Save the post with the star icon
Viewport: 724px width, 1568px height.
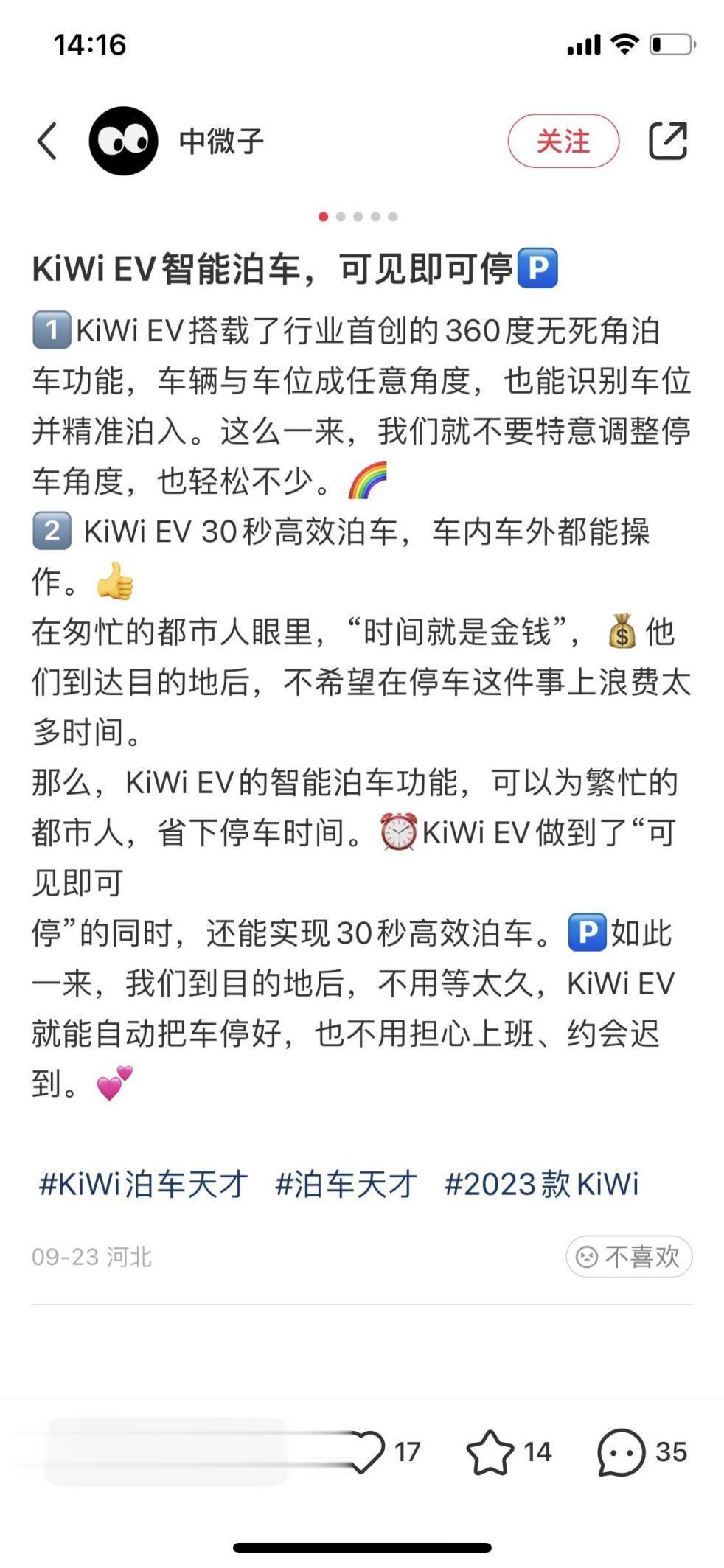490,1452
